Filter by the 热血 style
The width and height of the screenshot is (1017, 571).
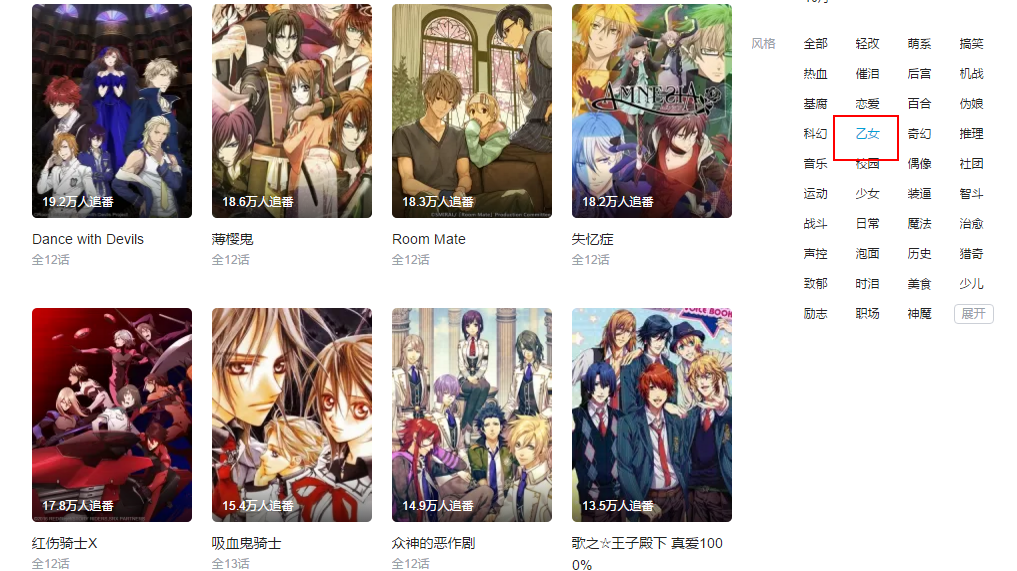[x=815, y=74]
